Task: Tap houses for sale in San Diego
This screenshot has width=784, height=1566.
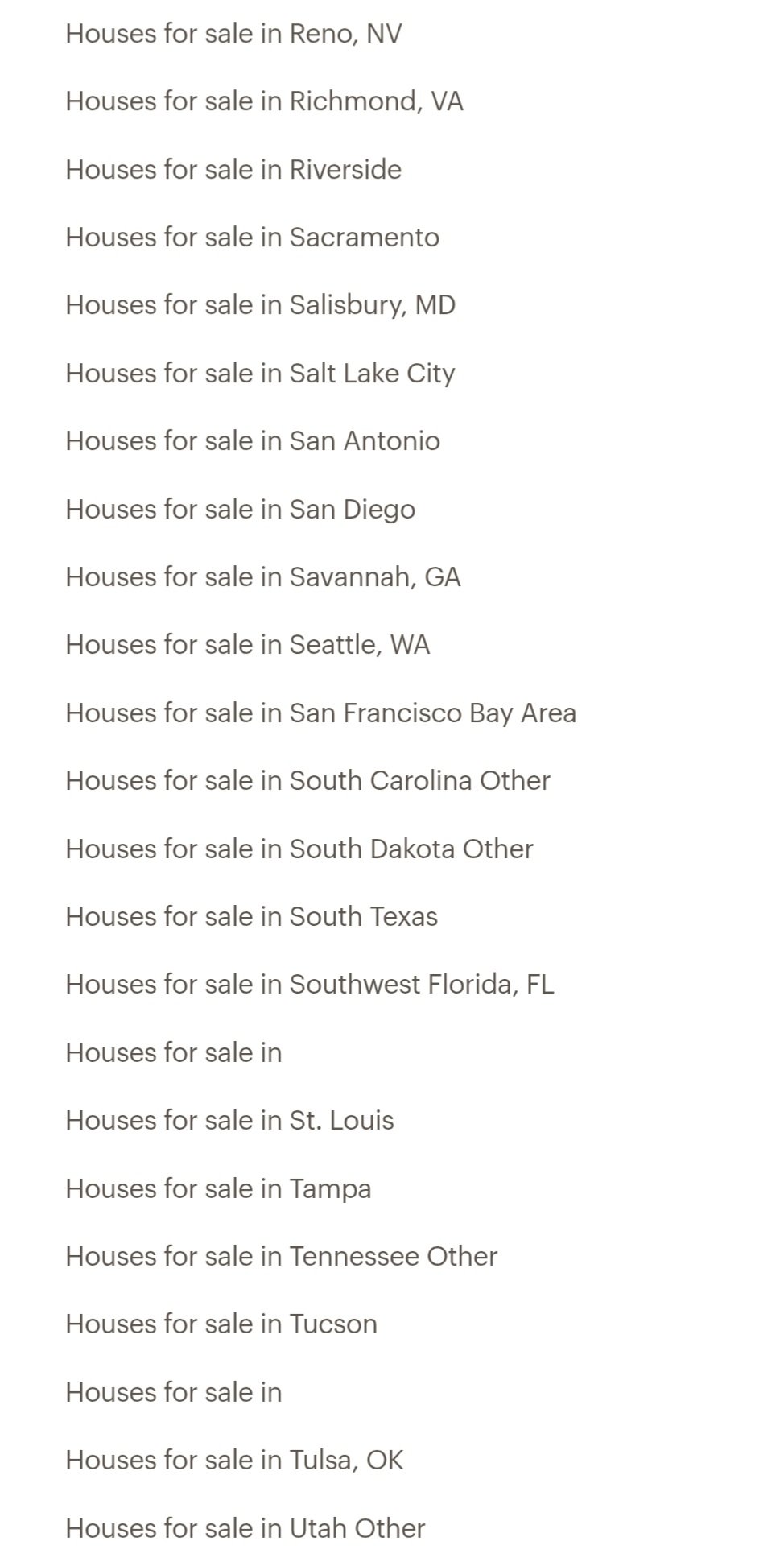Action: point(240,510)
